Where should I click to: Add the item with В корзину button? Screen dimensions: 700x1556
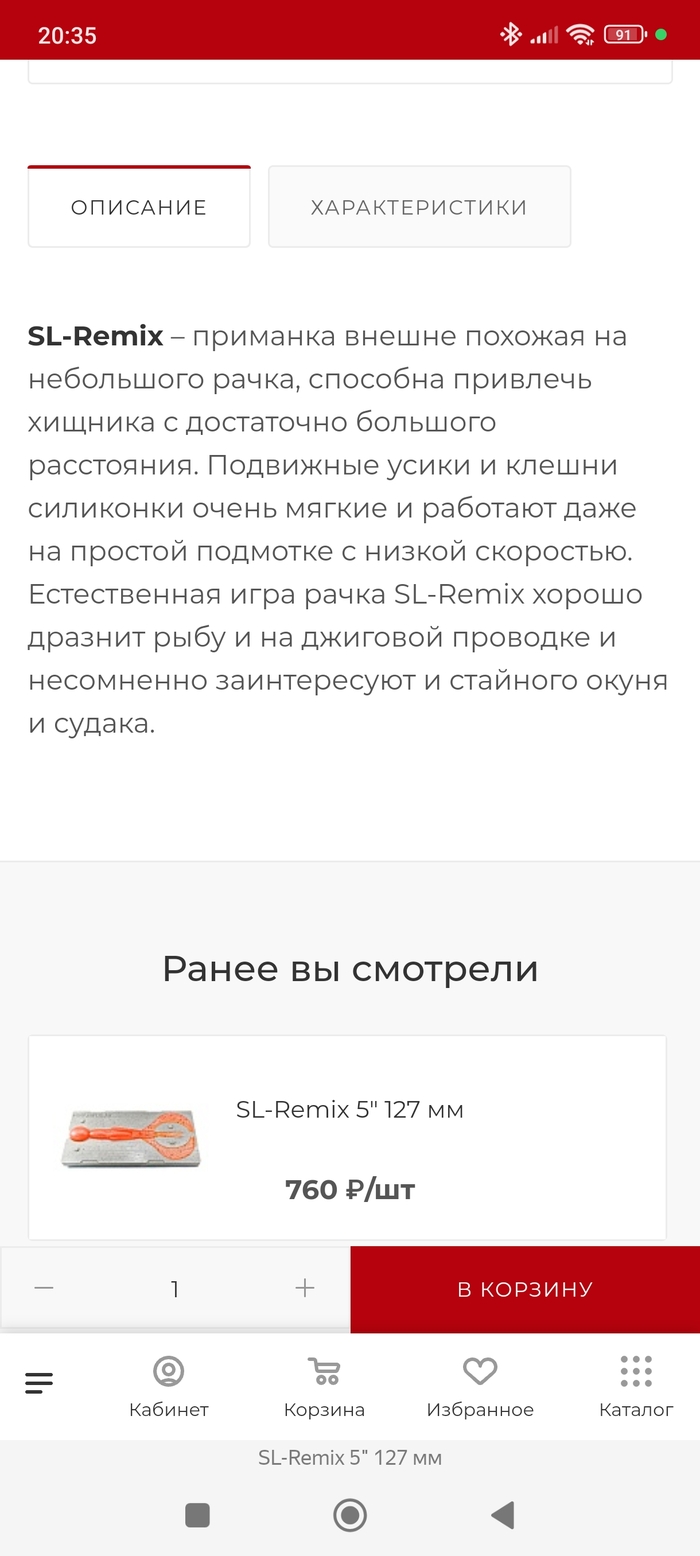click(x=525, y=1289)
